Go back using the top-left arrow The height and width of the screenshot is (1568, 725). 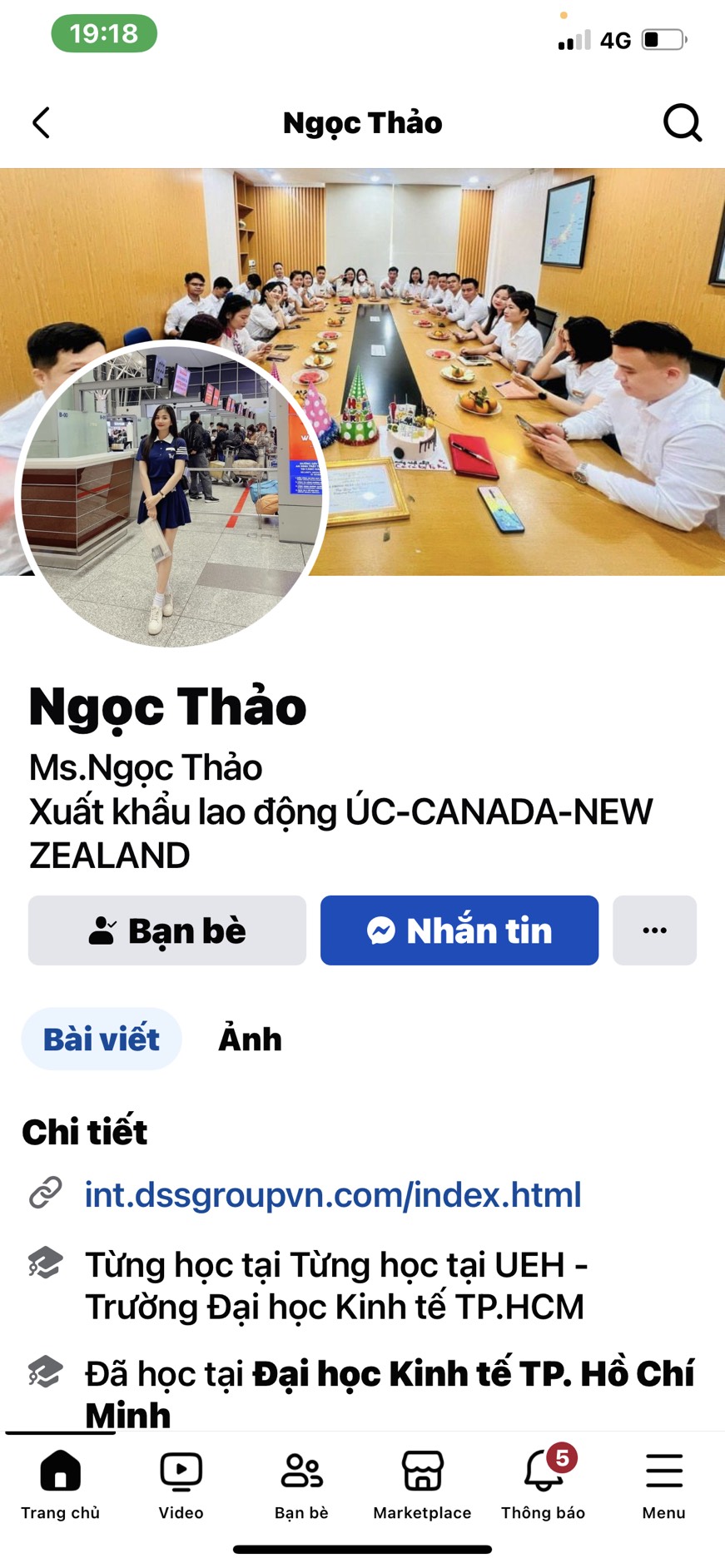41,123
